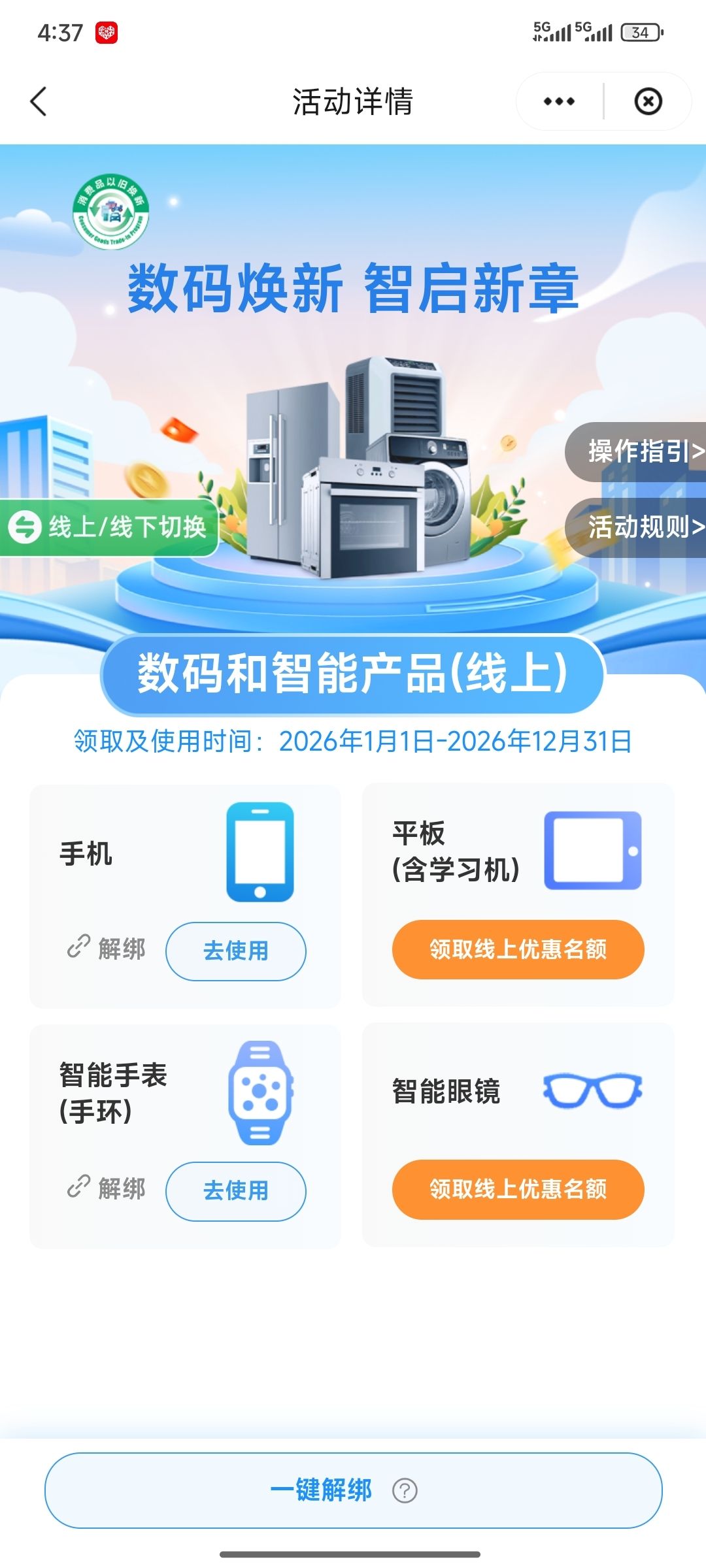706x1568 pixels.
Task: Claim 领取线上优惠名额 for 智能眼镜
Action: [518, 1189]
